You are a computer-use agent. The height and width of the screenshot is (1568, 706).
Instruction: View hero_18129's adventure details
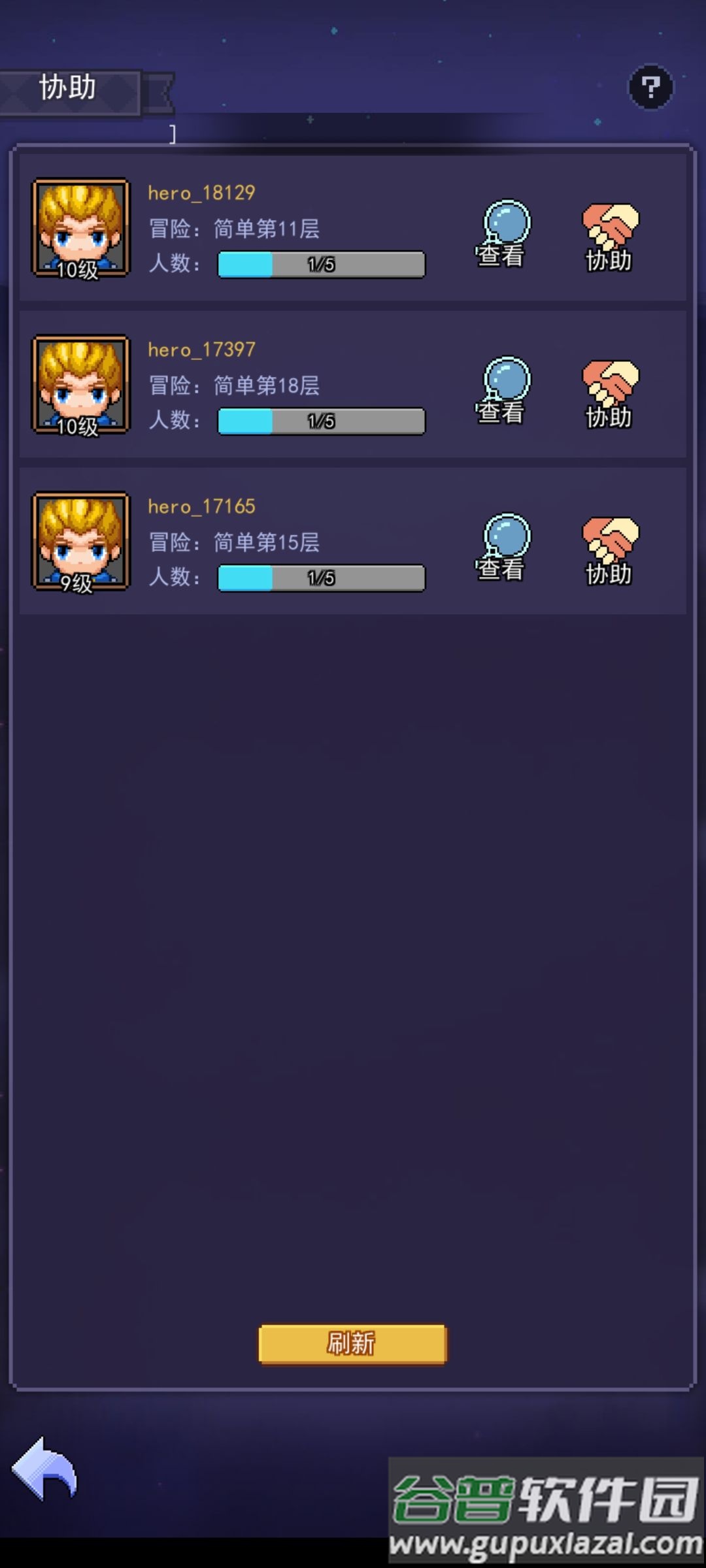[502, 234]
